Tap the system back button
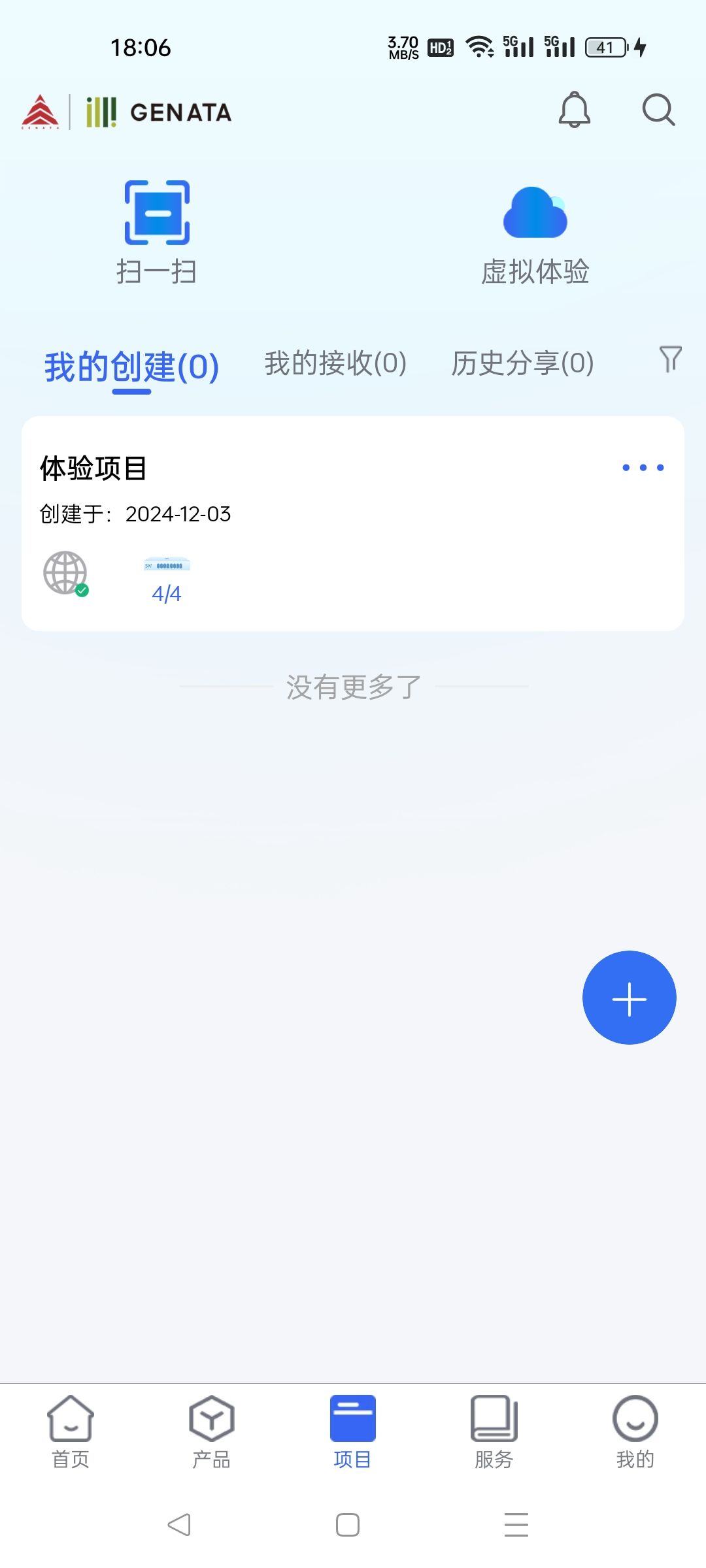This screenshot has height=1568, width=706. 179,1525
